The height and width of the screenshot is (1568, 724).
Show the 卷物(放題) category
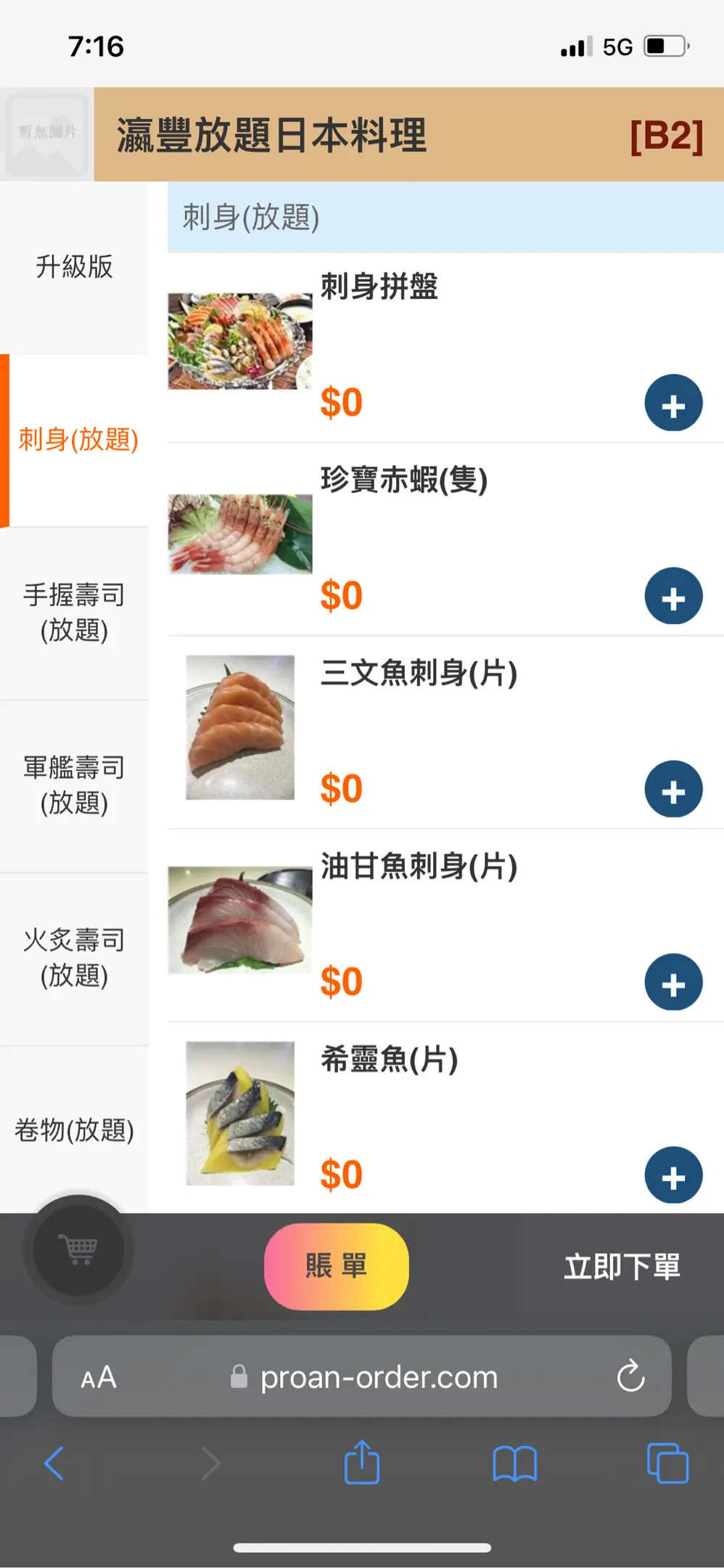pyautogui.click(x=75, y=1130)
